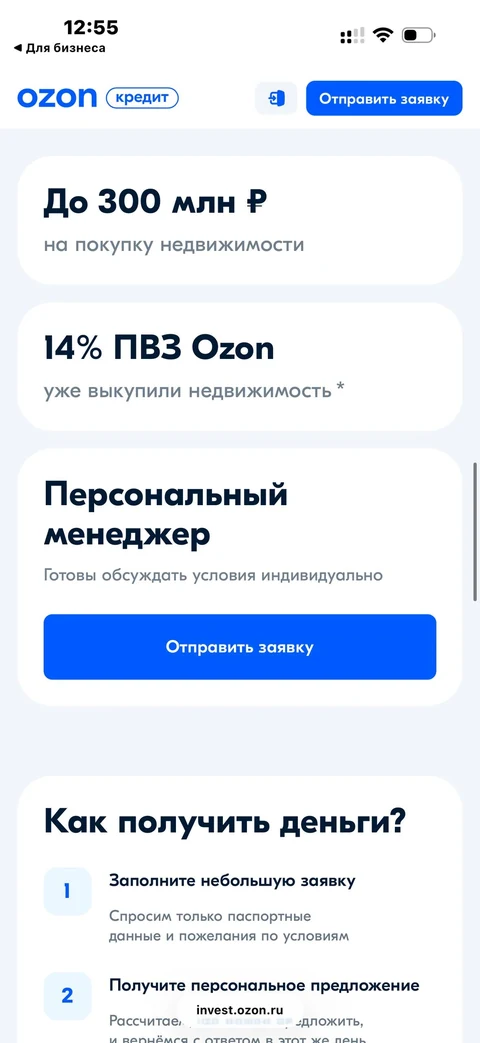Open the invest.ozon.ru address bar

click(239, 1009)
